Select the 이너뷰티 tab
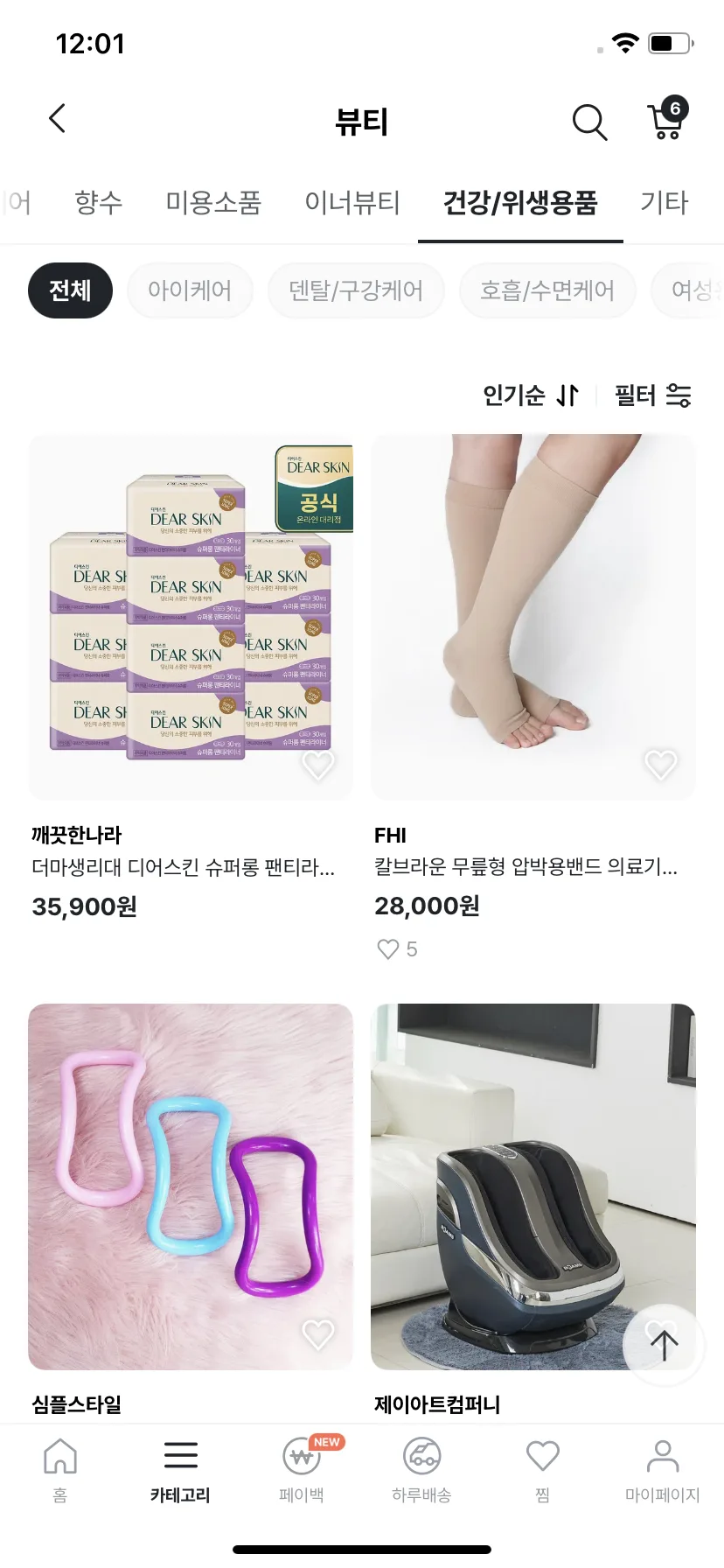This screenshot has height=1568, width=724. tap(352, 203)
